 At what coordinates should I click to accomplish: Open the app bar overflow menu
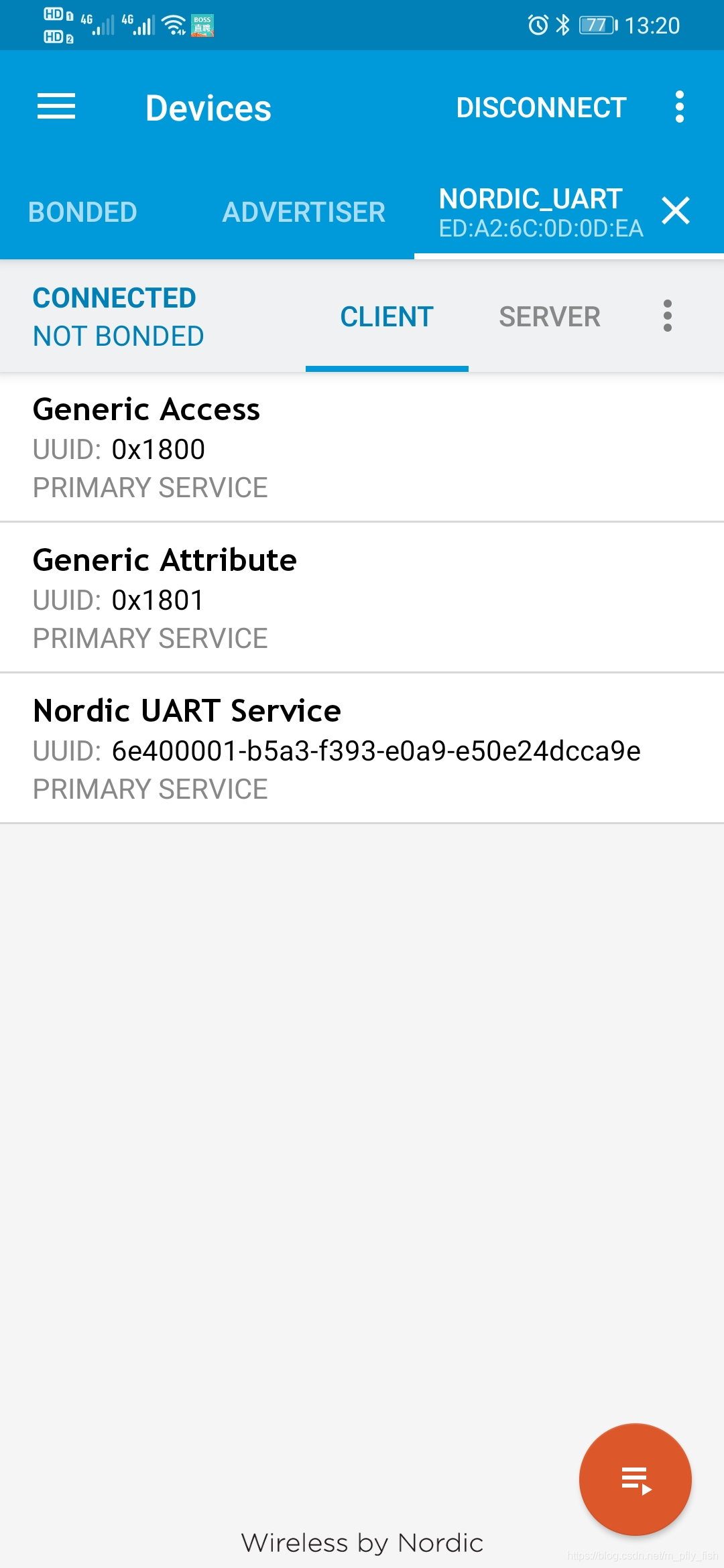(x=680, y=107)
